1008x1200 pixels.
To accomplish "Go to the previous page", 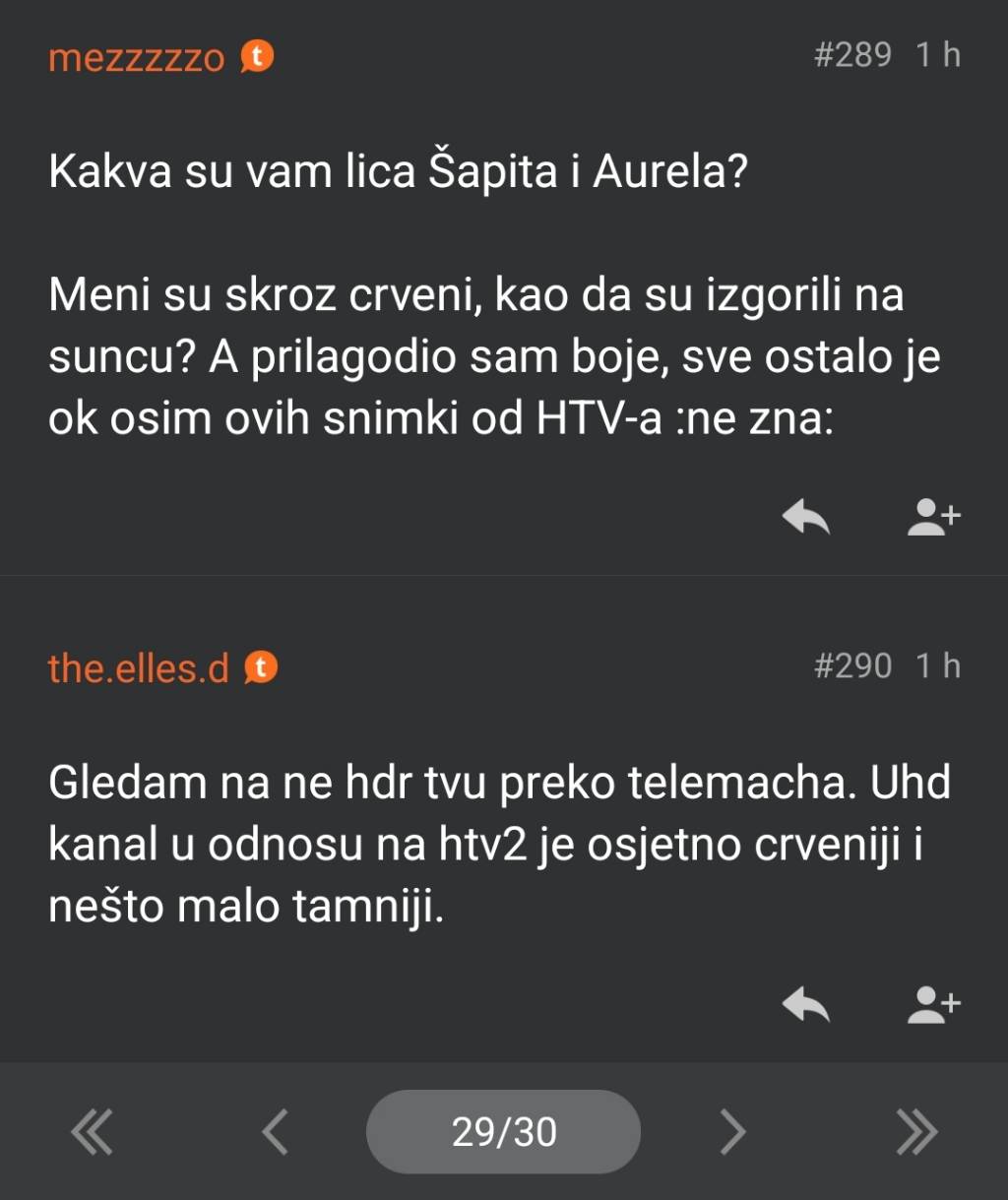I will tap(275, 1132).
